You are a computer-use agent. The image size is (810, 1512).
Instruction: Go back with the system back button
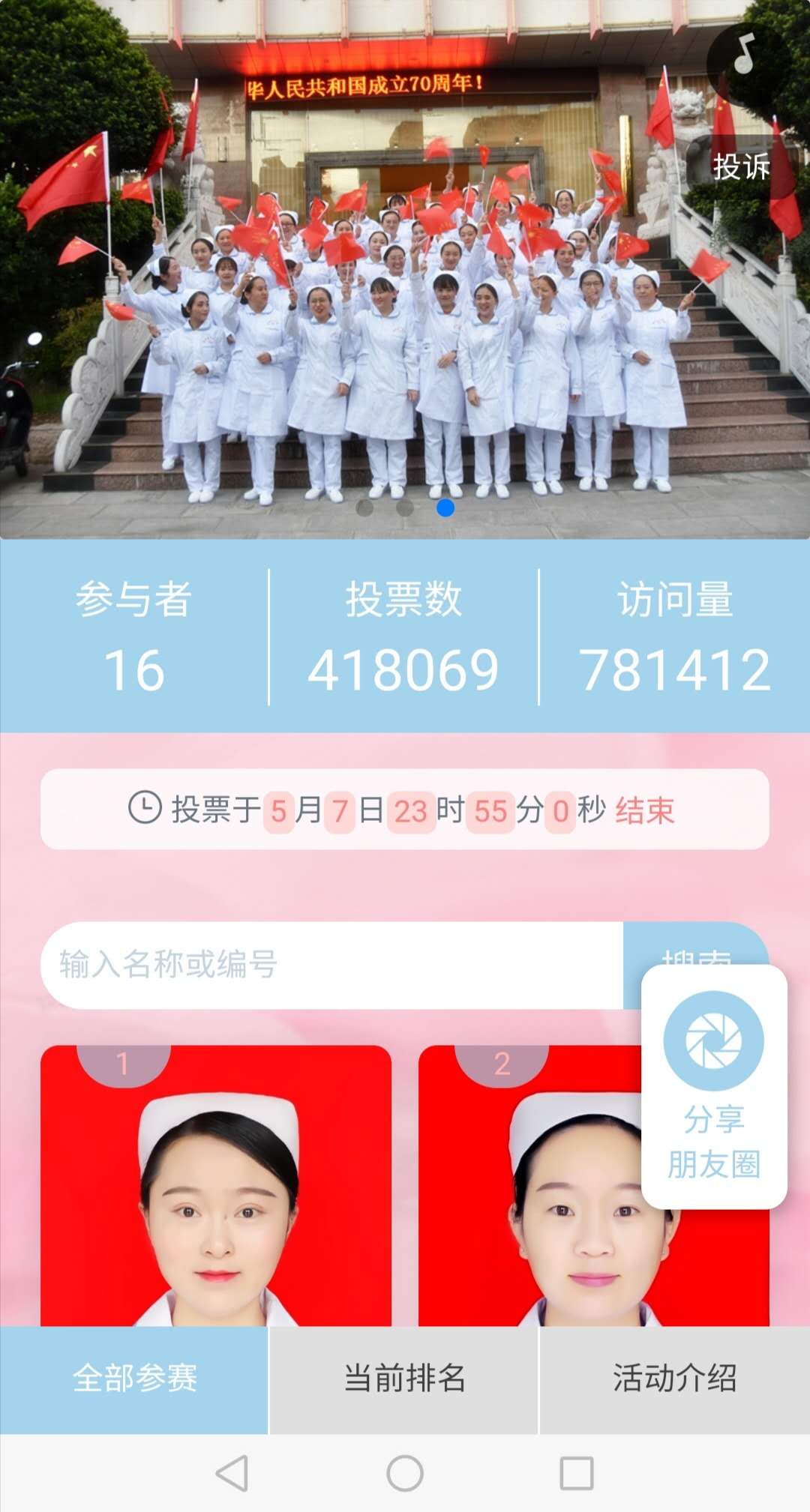[x=232, y=1473]
